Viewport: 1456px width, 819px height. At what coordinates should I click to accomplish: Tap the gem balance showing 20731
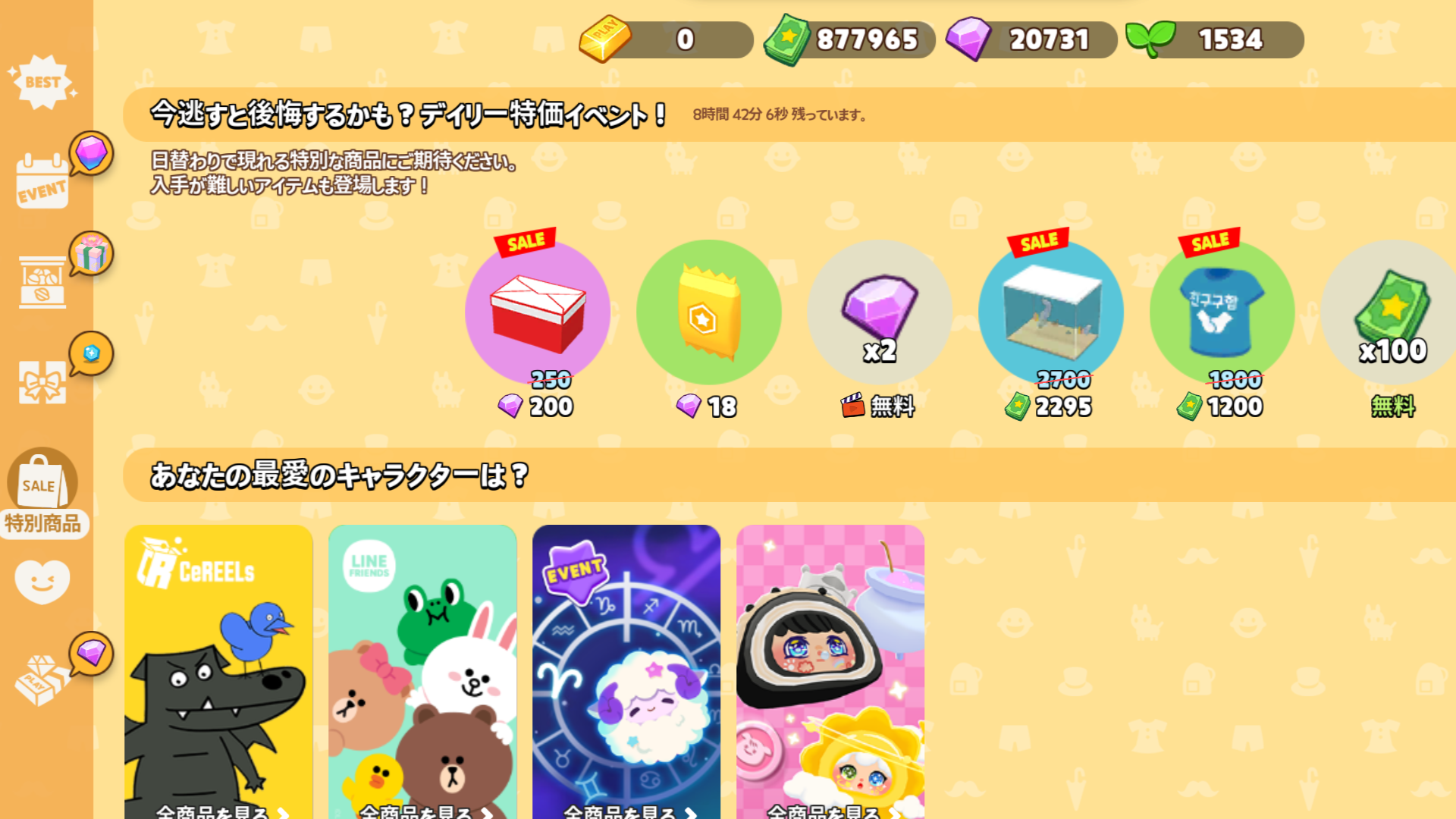coord(1031,39)
